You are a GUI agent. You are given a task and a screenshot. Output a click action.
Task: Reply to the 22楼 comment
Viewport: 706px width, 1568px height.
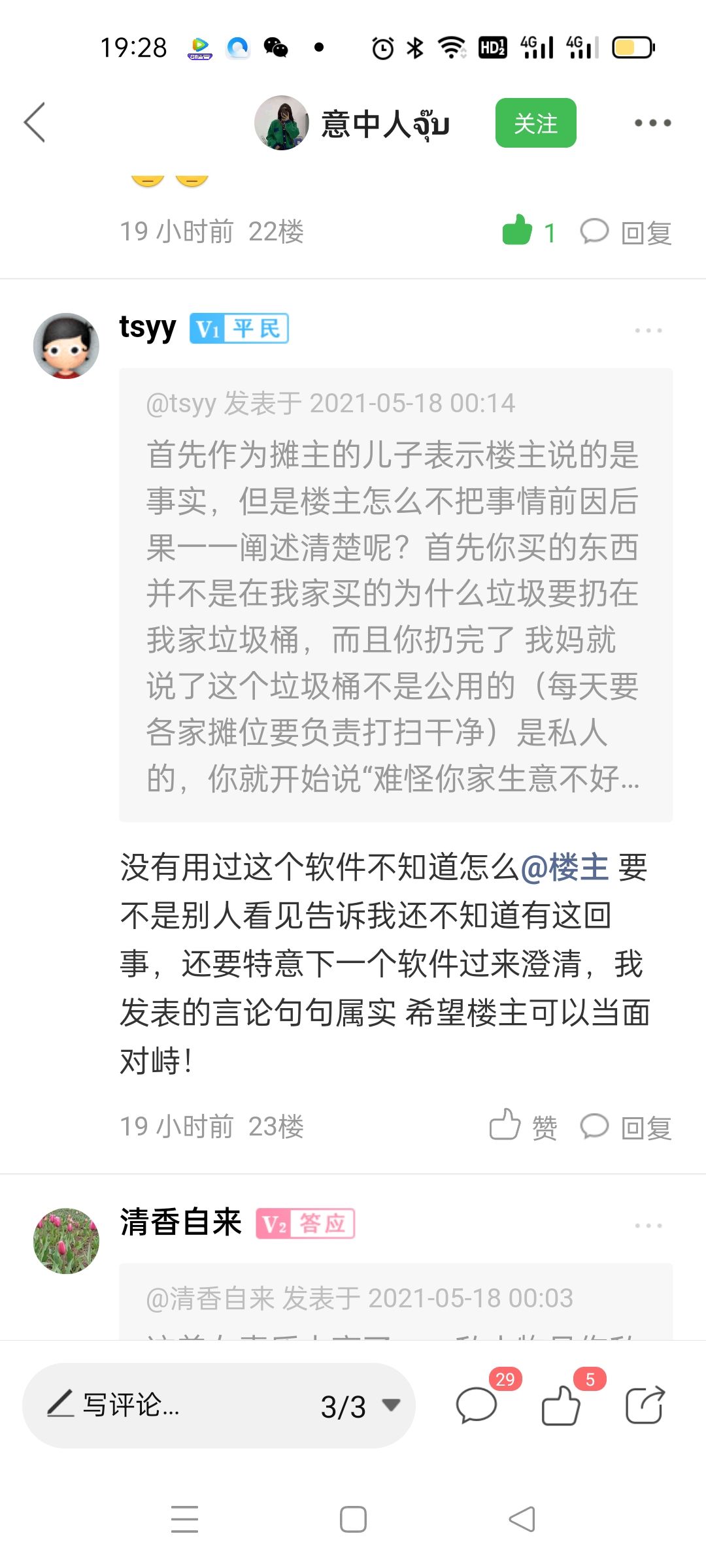click(626, 233)
